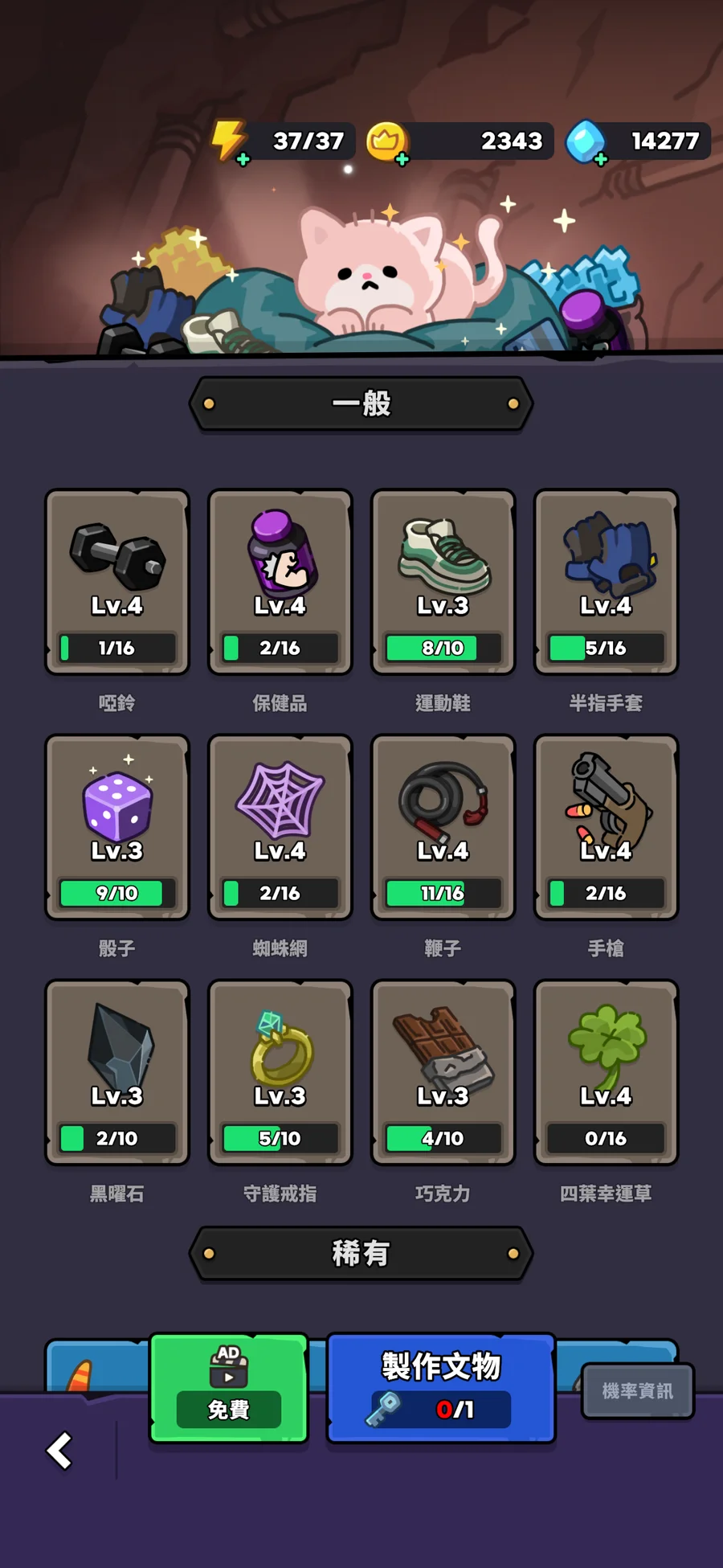View the 鞭子 whip card
Screen dimensions: 723x1568
point(443,827)
